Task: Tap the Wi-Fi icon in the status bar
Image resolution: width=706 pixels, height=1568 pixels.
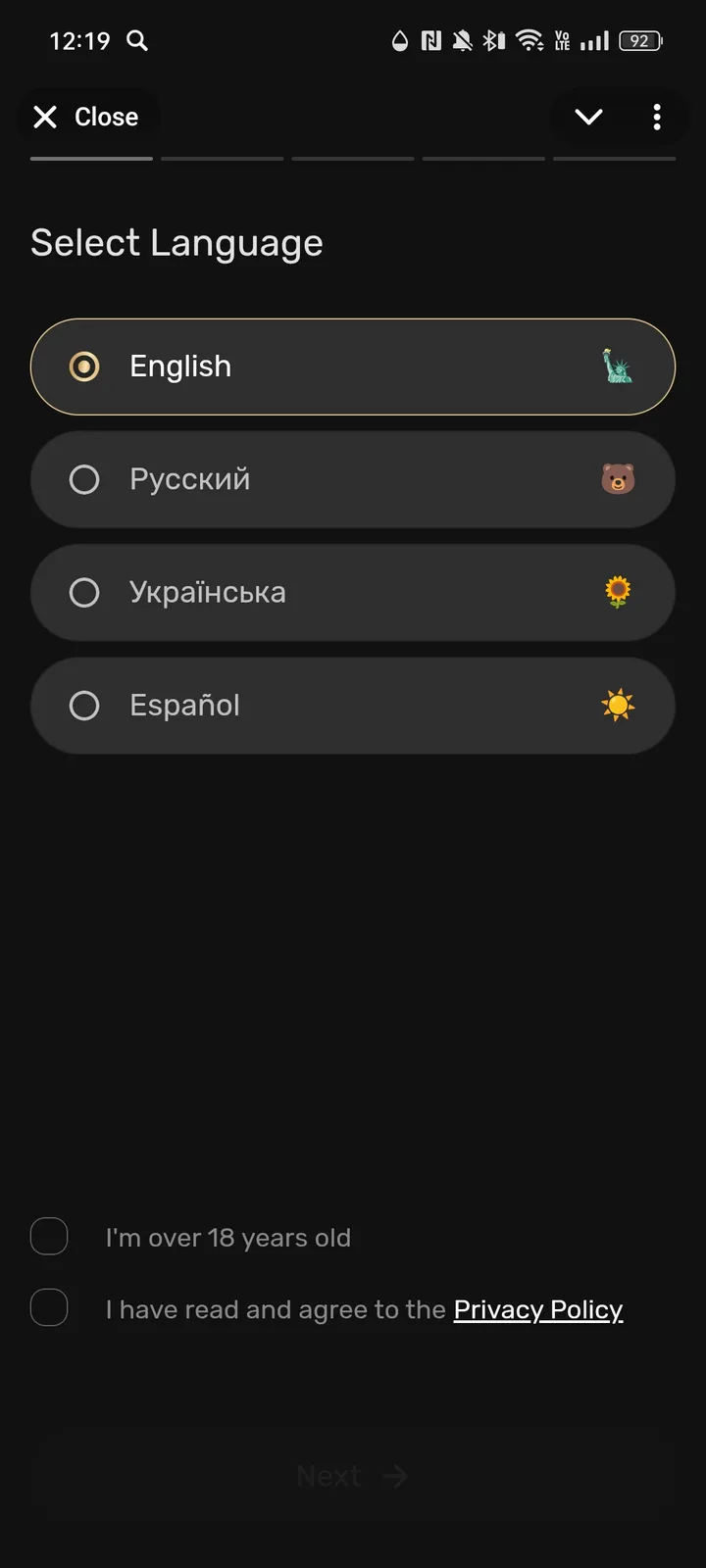Action: [530, 40]
